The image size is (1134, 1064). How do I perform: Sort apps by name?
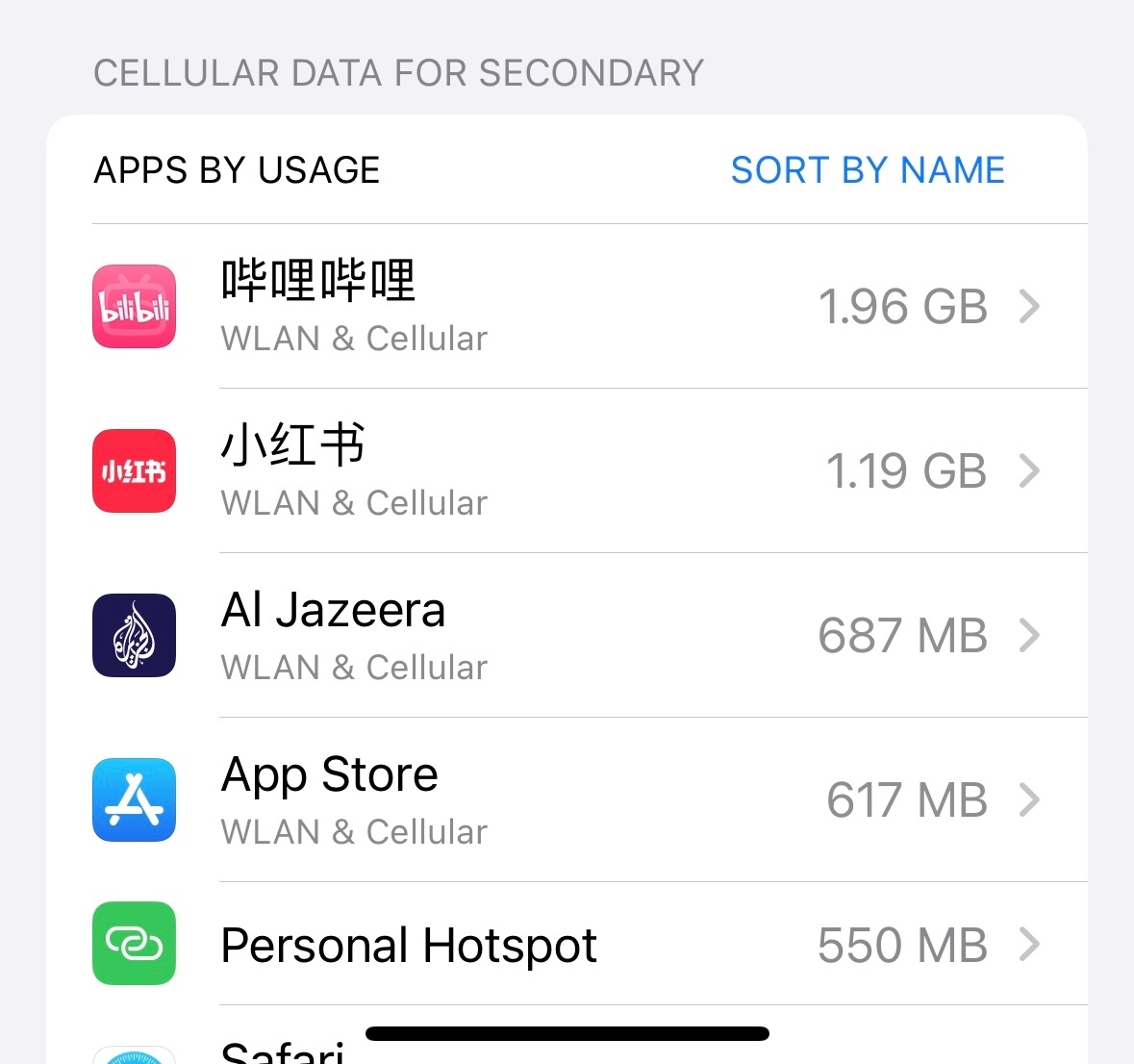(867, 170)
